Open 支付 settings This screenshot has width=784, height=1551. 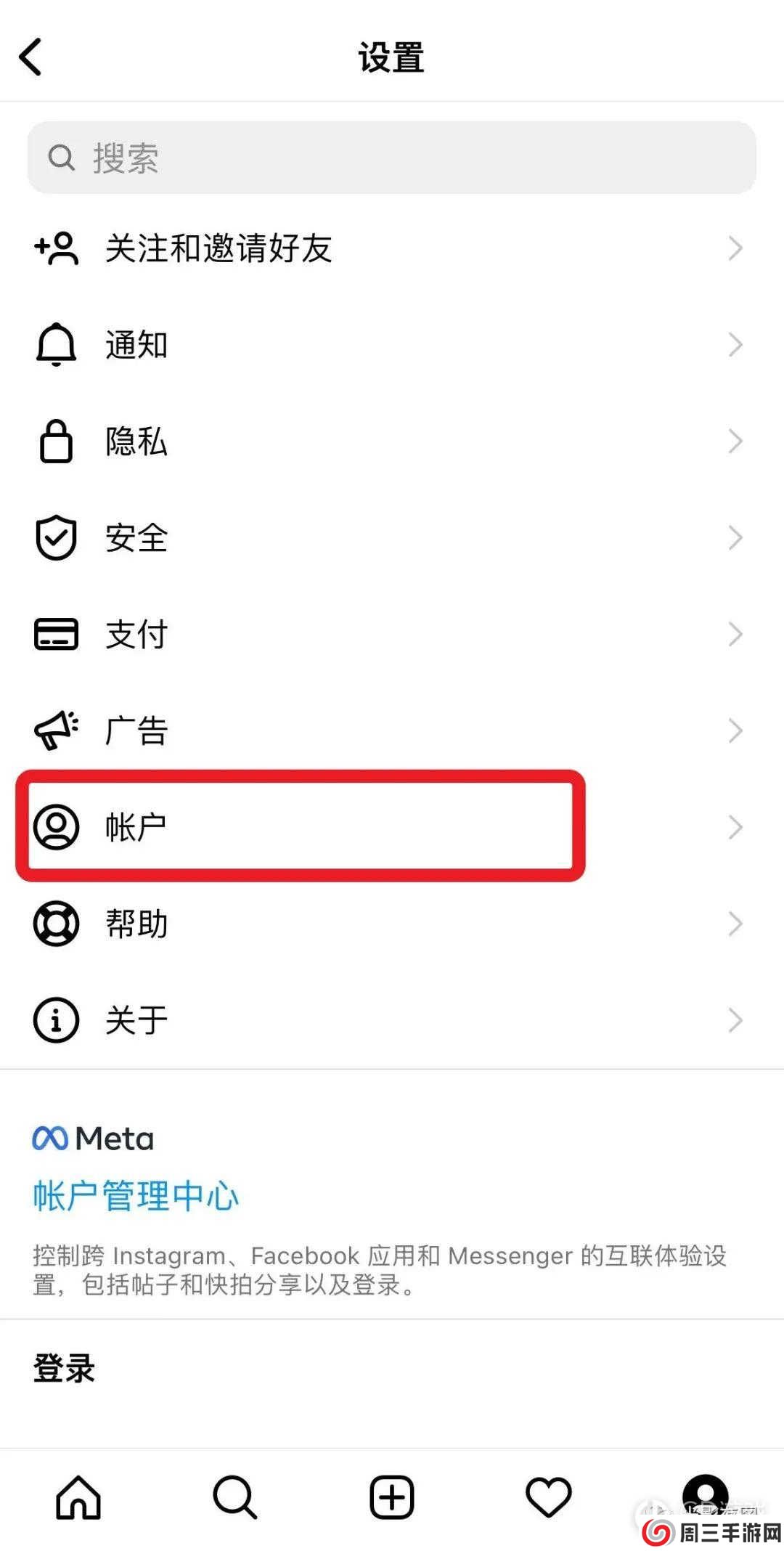click(392, 634)
